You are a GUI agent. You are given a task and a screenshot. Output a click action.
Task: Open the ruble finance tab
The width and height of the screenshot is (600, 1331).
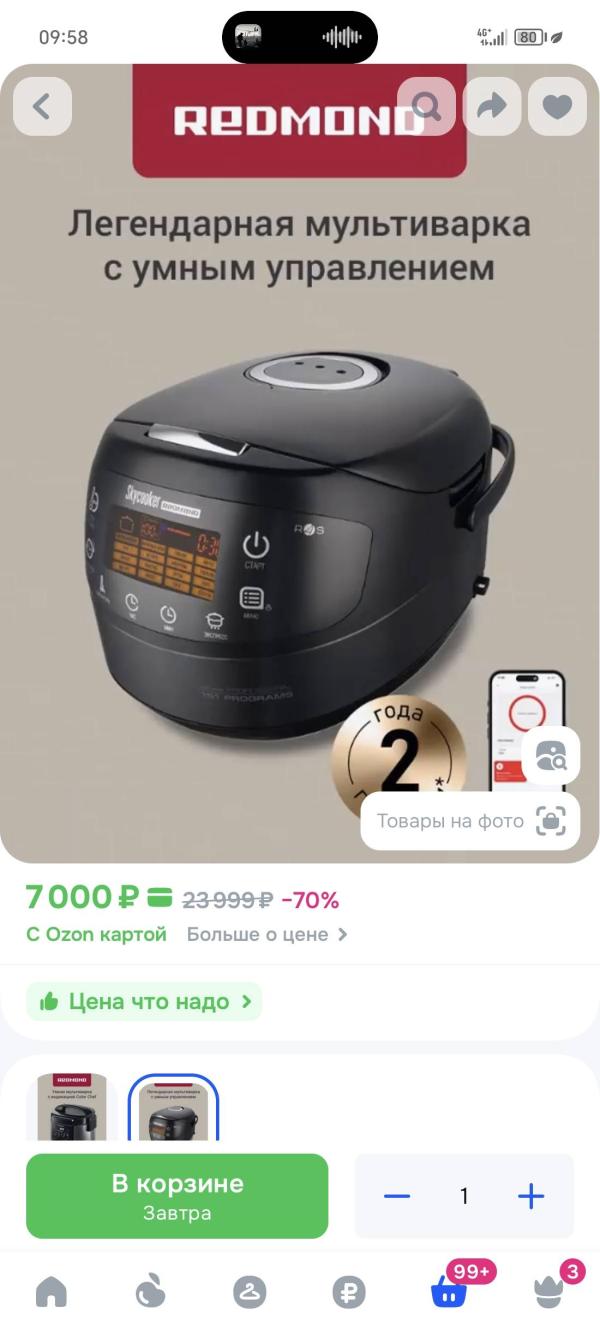[x=350, y=1292]
